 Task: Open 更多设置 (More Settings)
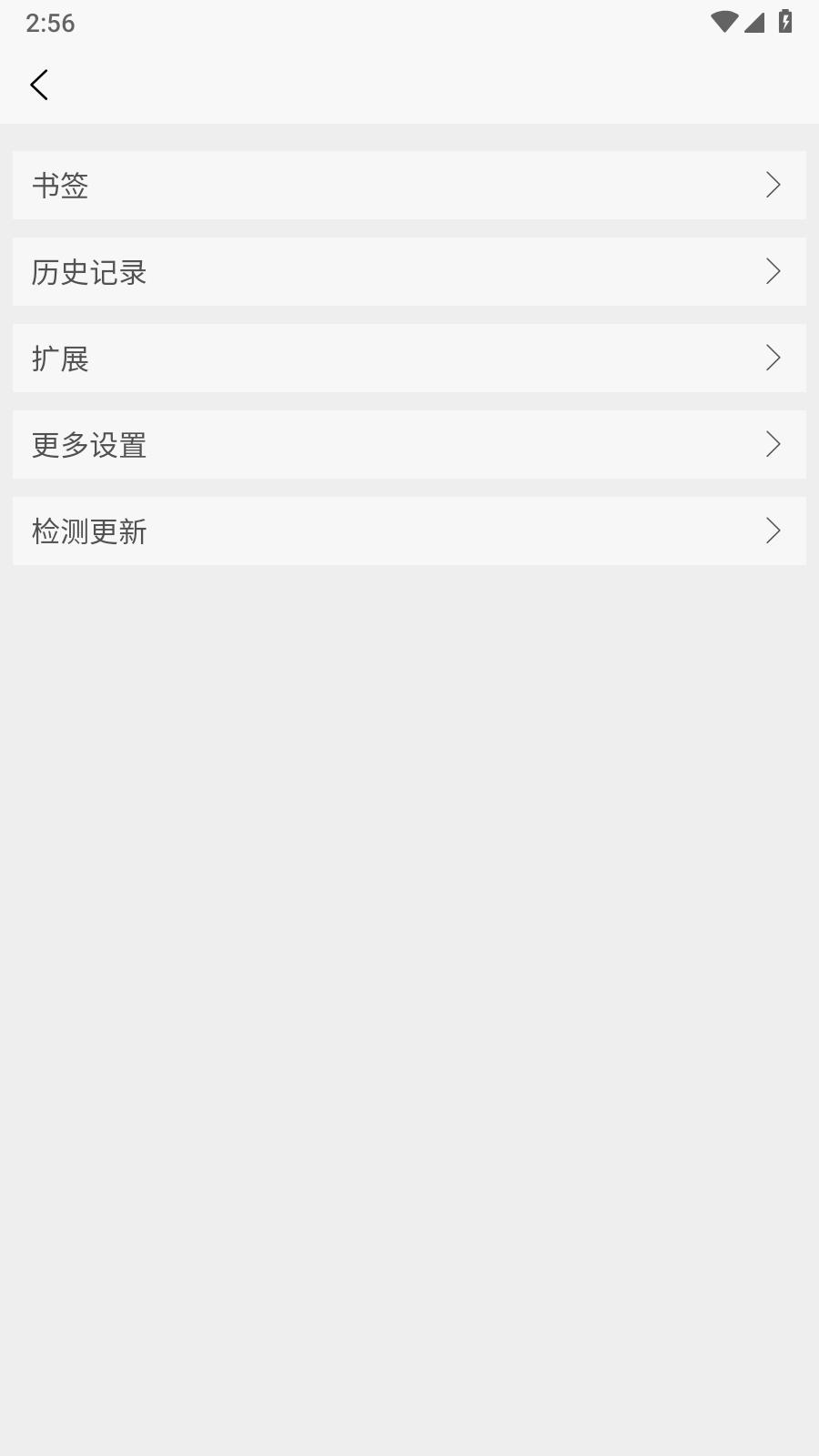pos(409,444)
